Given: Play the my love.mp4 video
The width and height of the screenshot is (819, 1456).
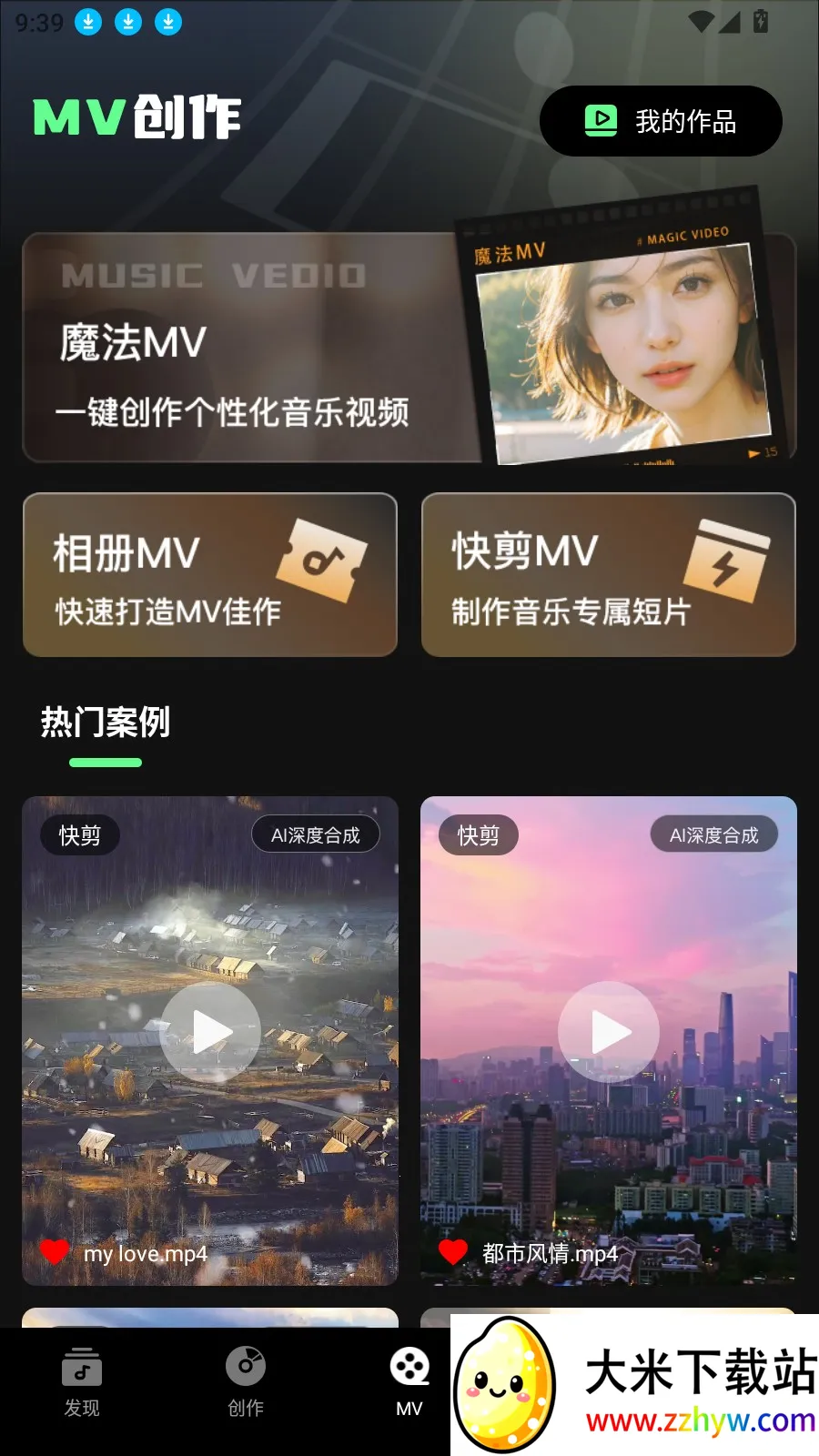Looking at the screenshot, I should pos(210,1032).
